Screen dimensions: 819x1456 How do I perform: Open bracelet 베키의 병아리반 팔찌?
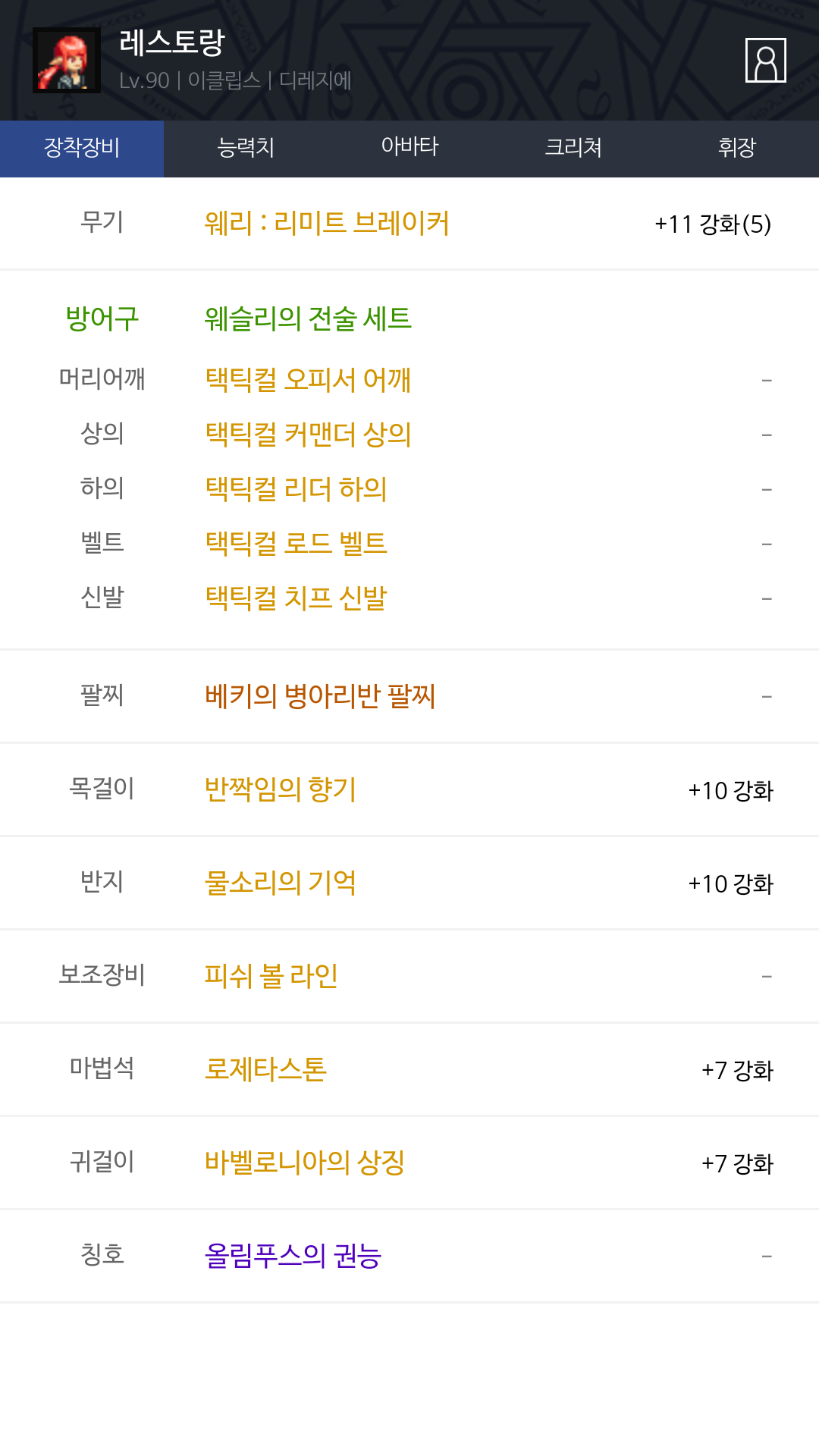pyautogui.click(x=320, y=696)
